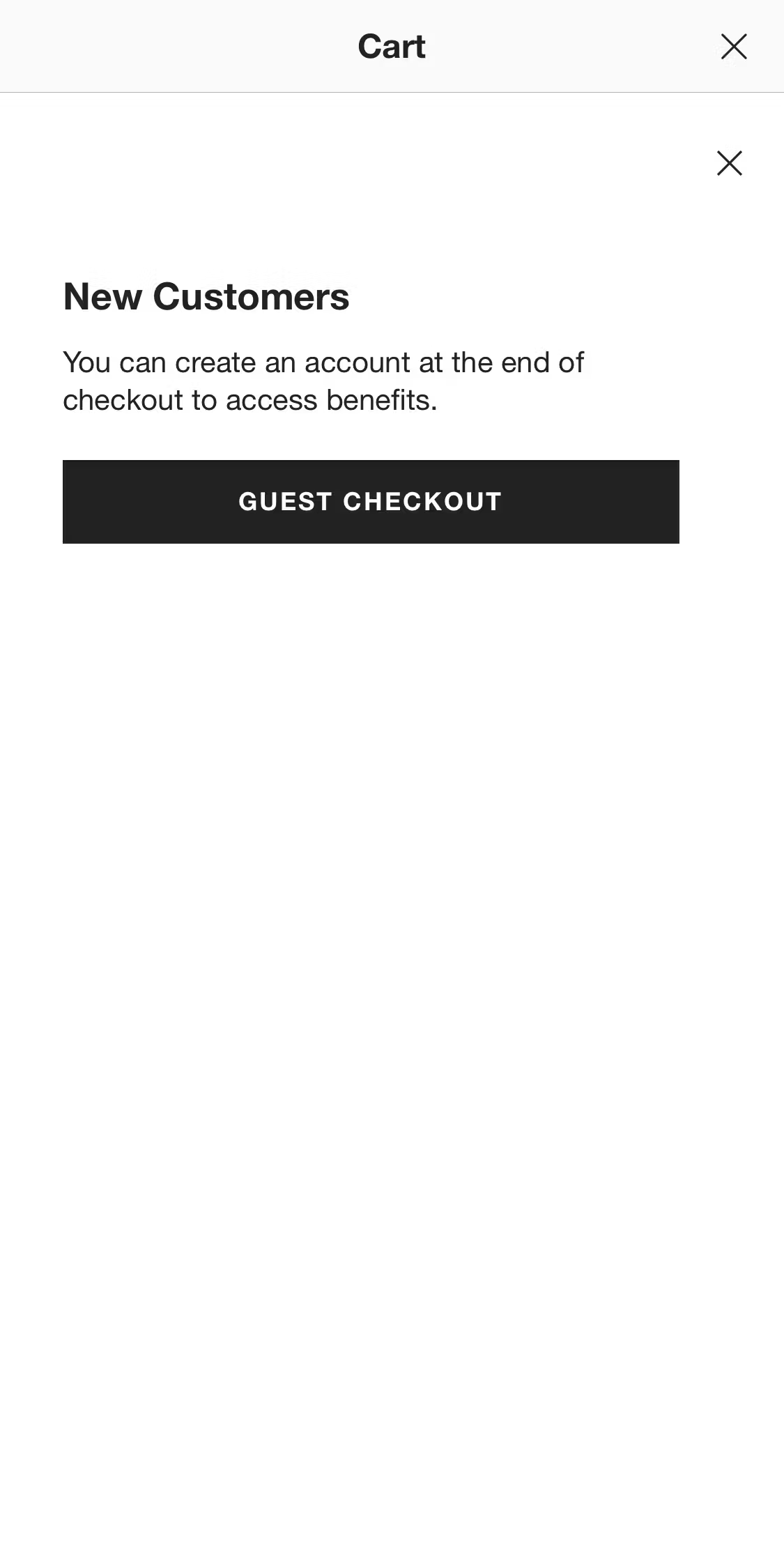784x1562 pixels.
Task: Select the account benefits description text
Action: [x=323, y=381]
